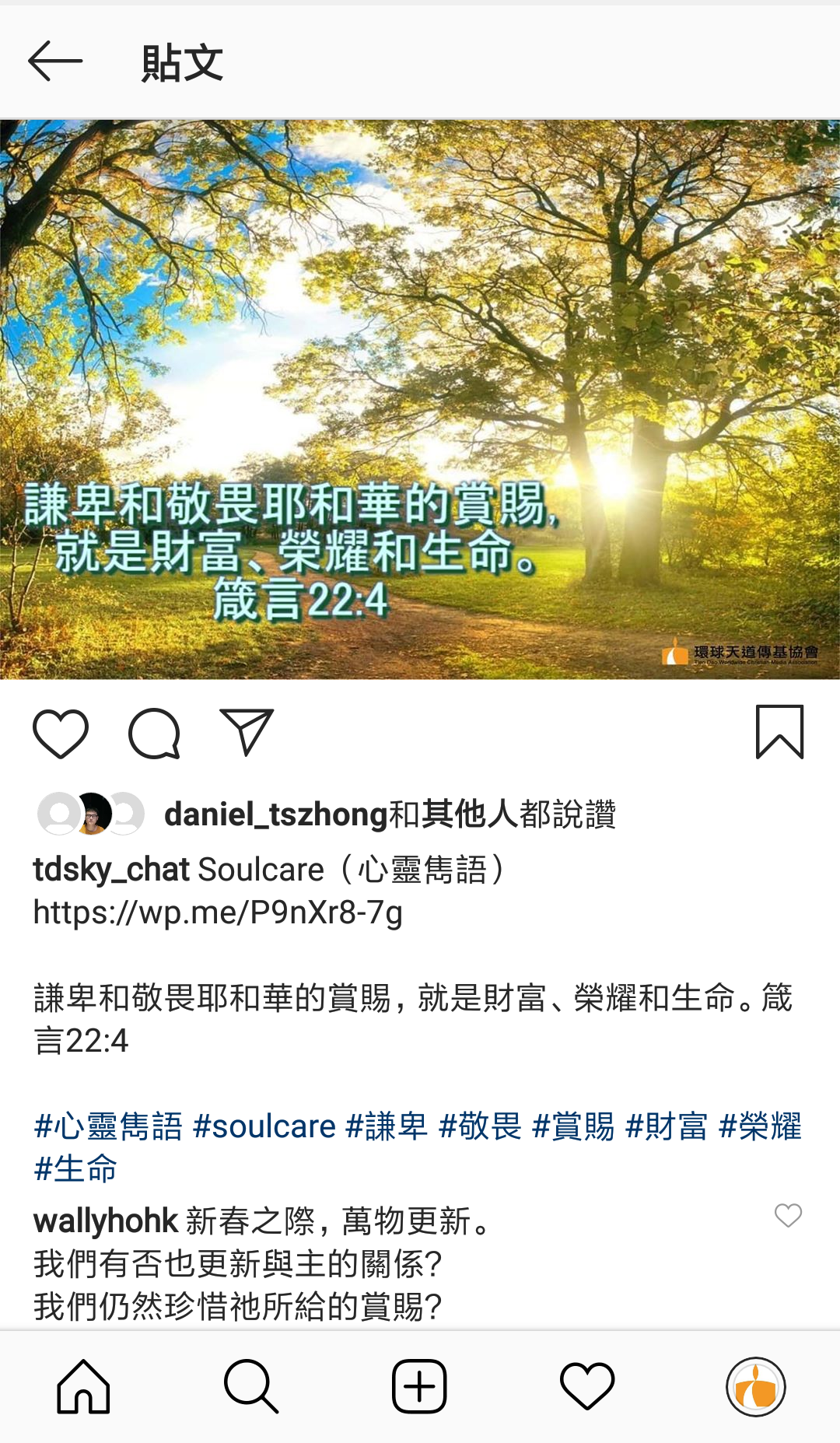Open the #soulcare hashtag
840x1443 pixels.
click(264, 1126)
